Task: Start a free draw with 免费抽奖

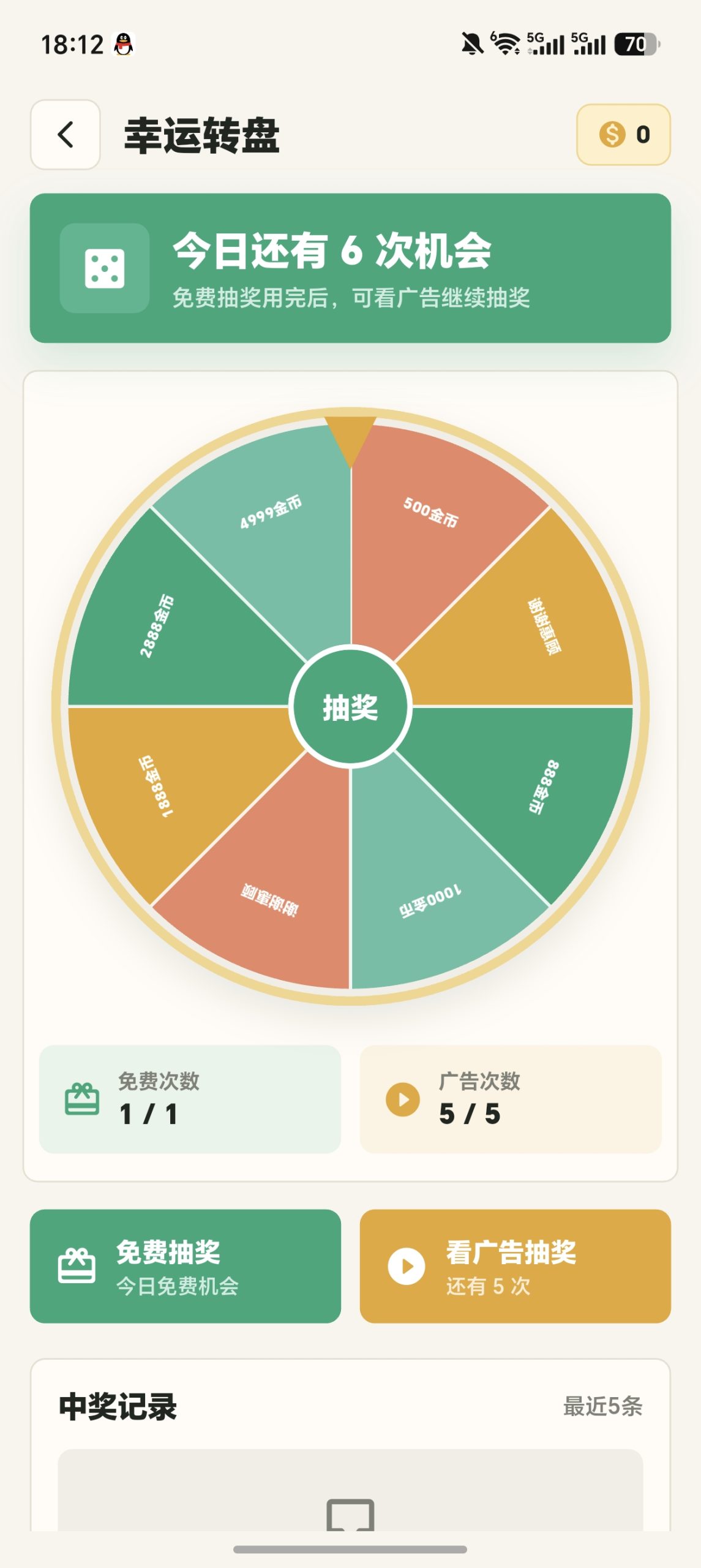Action: click(x=186, y=1266)
